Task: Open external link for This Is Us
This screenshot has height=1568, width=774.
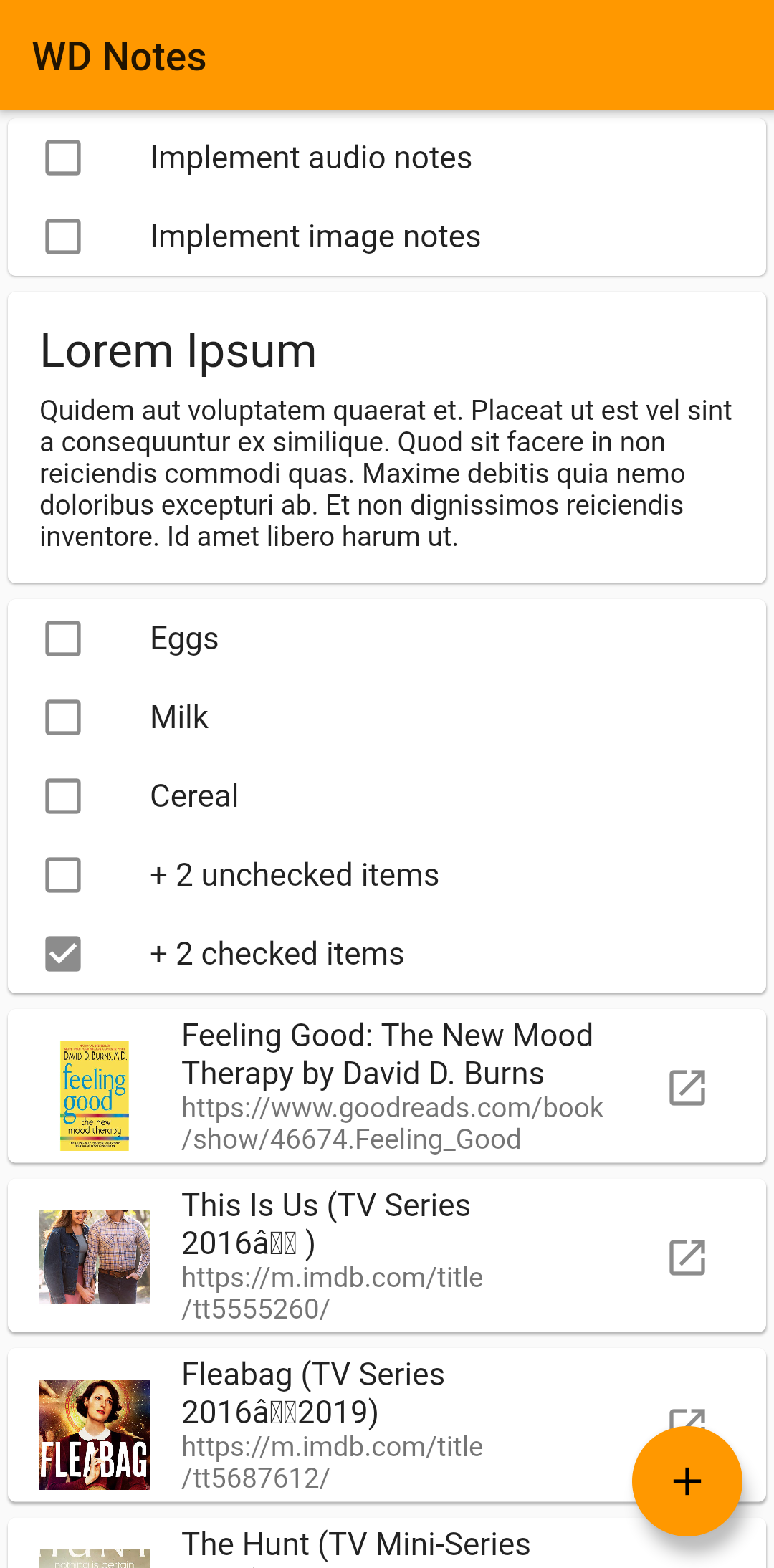Action: coord(687,1258)
